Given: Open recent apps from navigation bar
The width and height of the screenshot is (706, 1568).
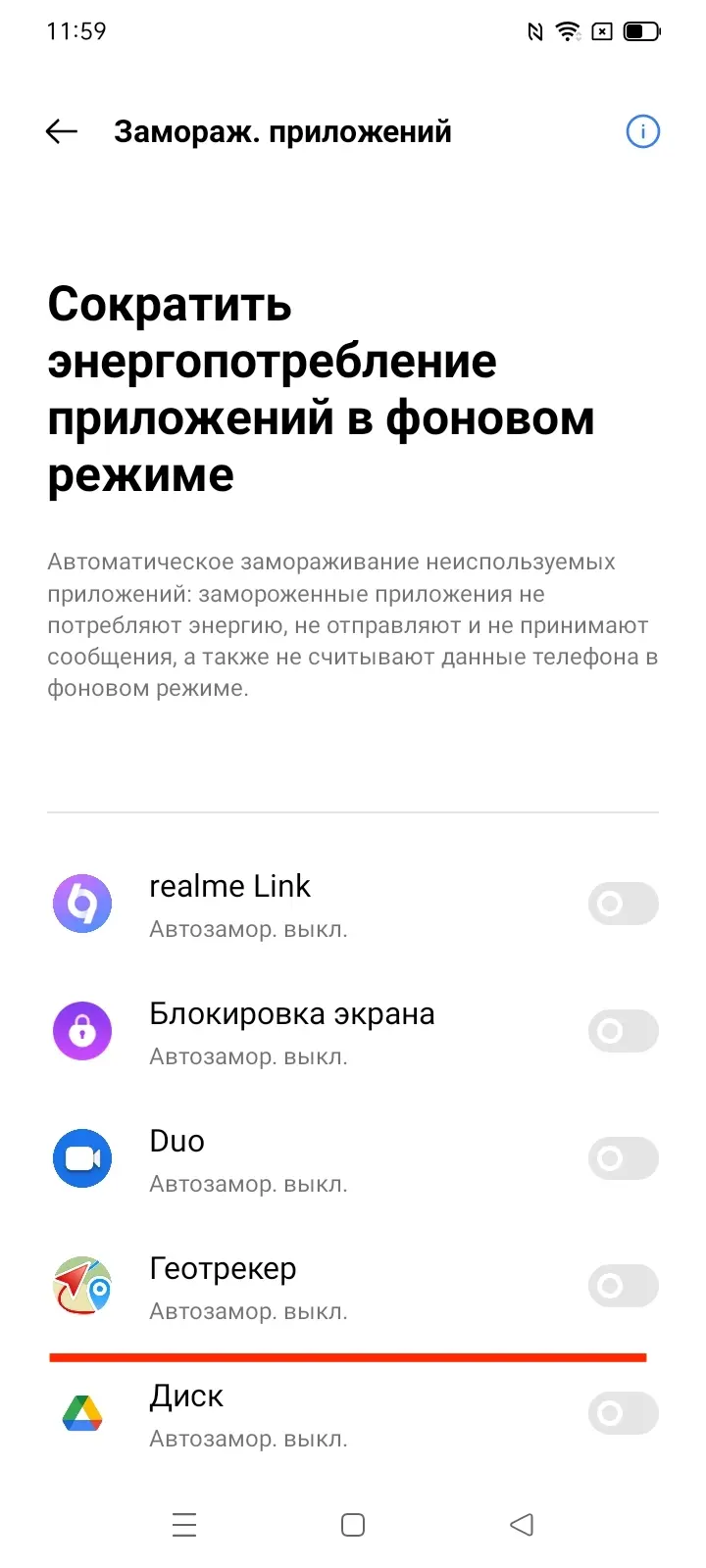Looking at the screenshot, I should coord(184,1525).
